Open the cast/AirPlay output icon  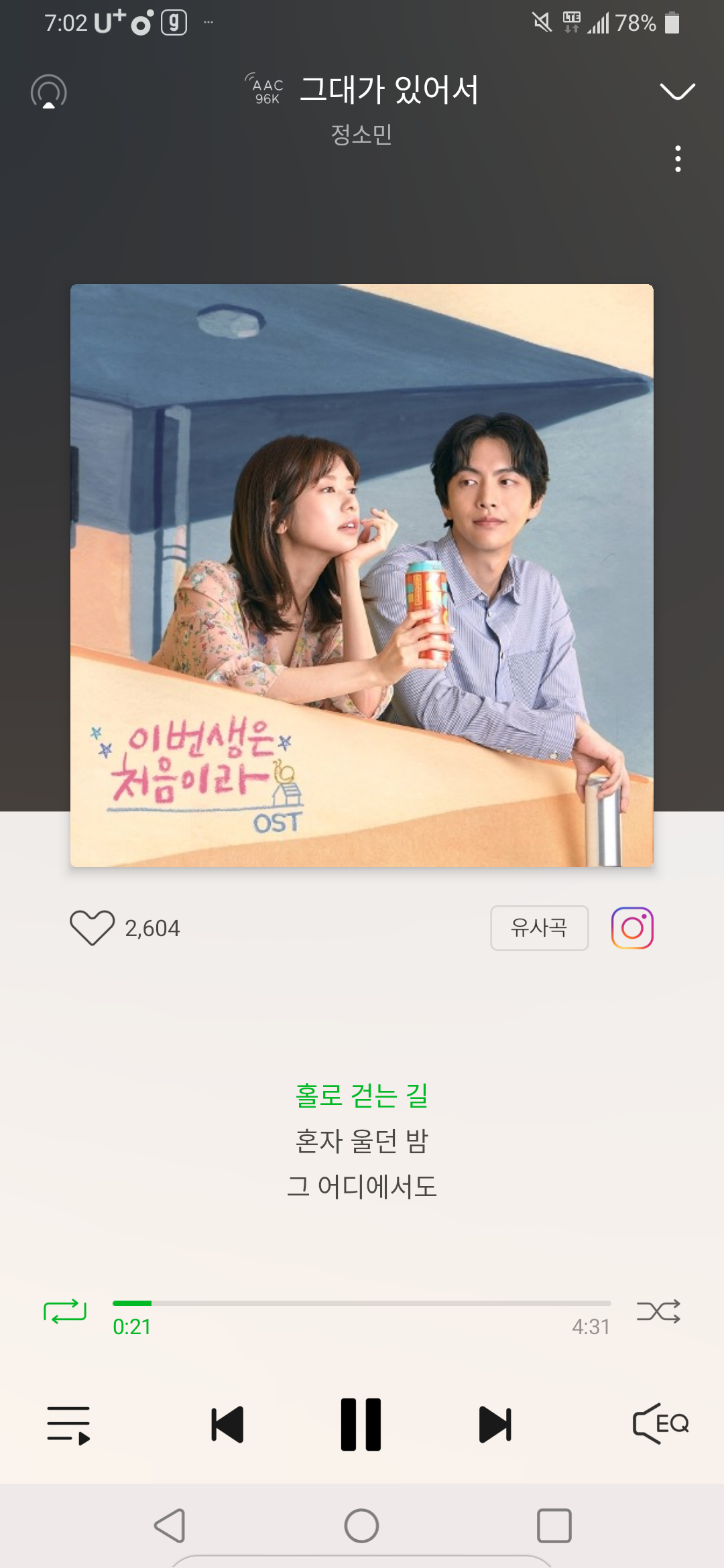[48, 92]
